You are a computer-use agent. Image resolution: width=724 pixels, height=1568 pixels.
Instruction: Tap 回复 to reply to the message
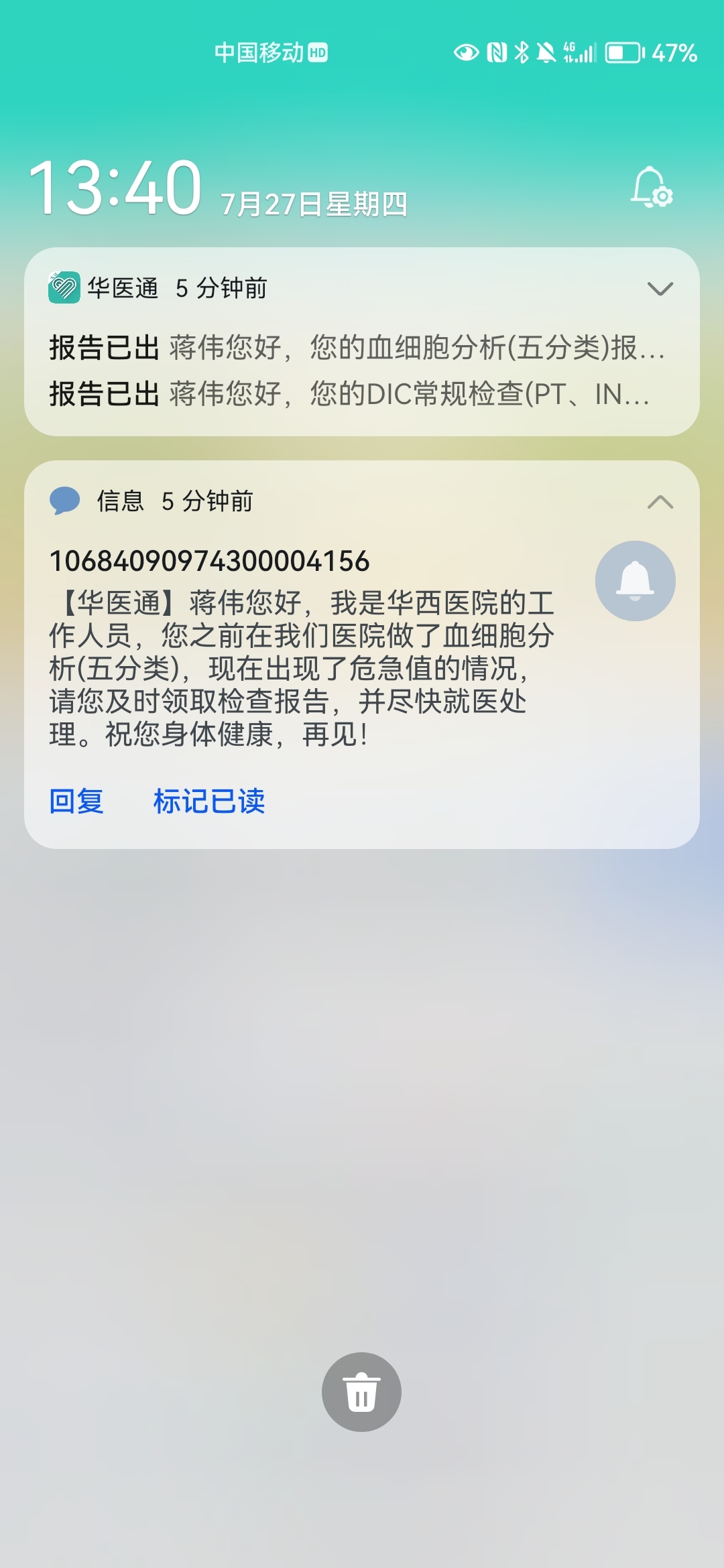tap(76, 801)
